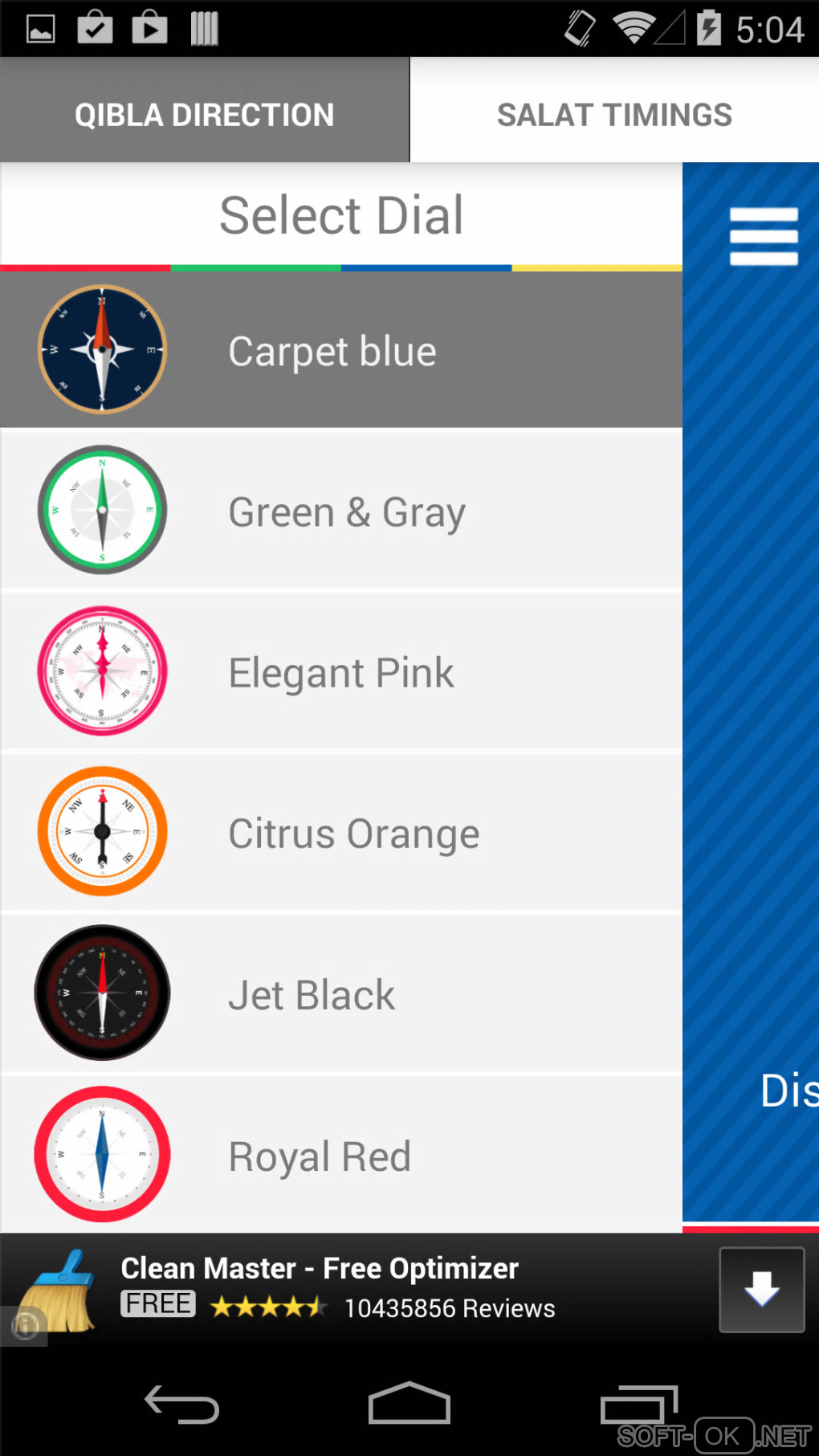
Task: Download Clean Master from the ad banner
Action: tap(761, 1290)
